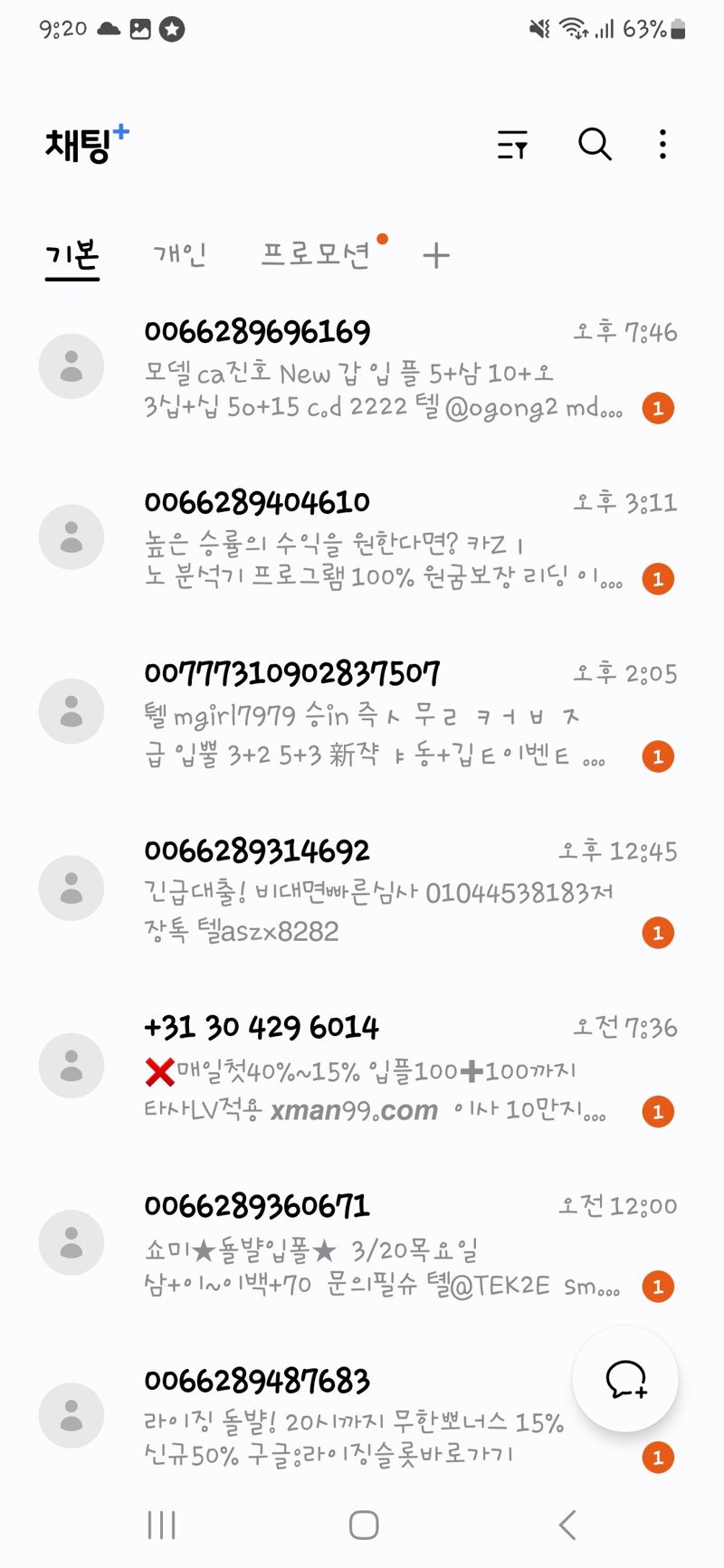The width and height of the screenshot is (724, 1568).
Task: Select the 기본 tab
Action: click(72, 256)
